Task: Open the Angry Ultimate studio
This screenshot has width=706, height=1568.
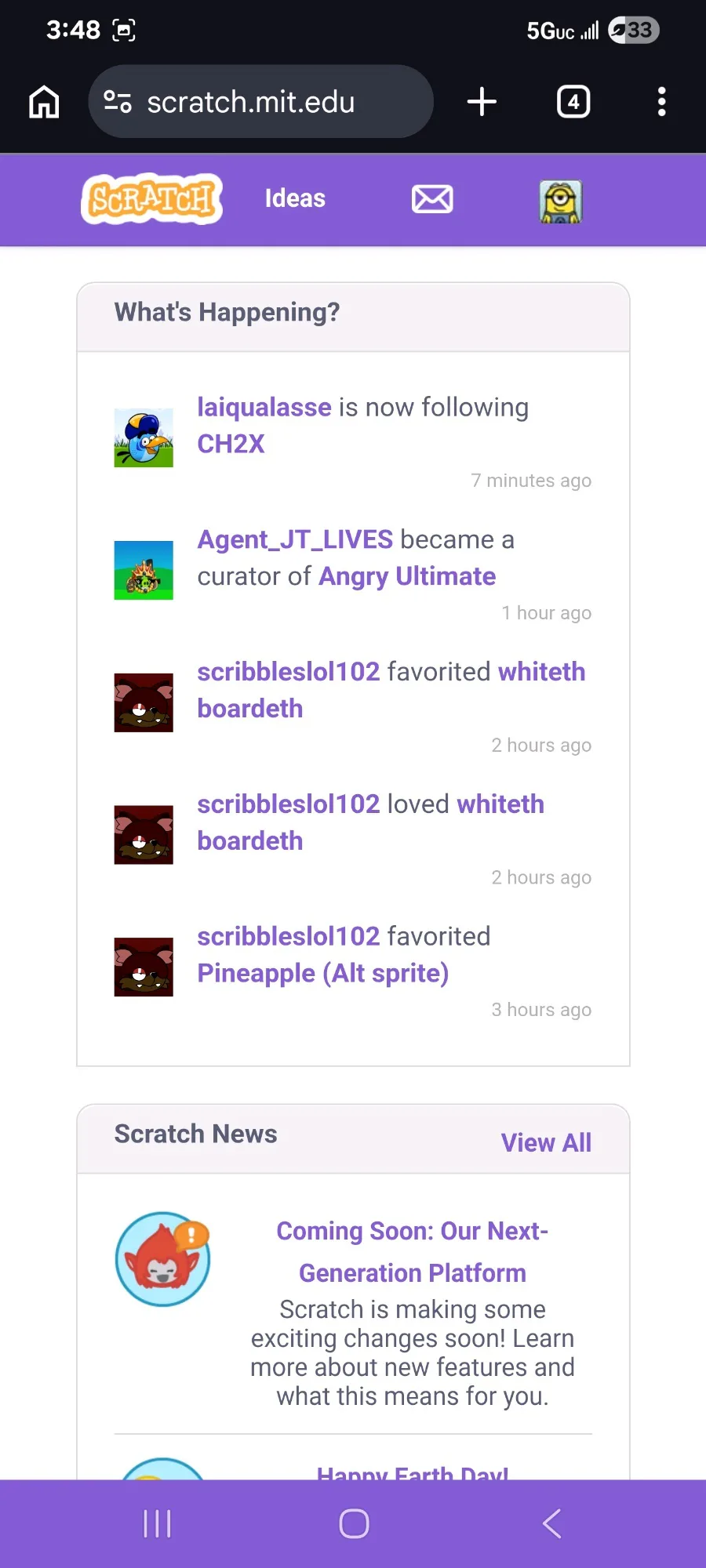Action: [x=406, y=576]
